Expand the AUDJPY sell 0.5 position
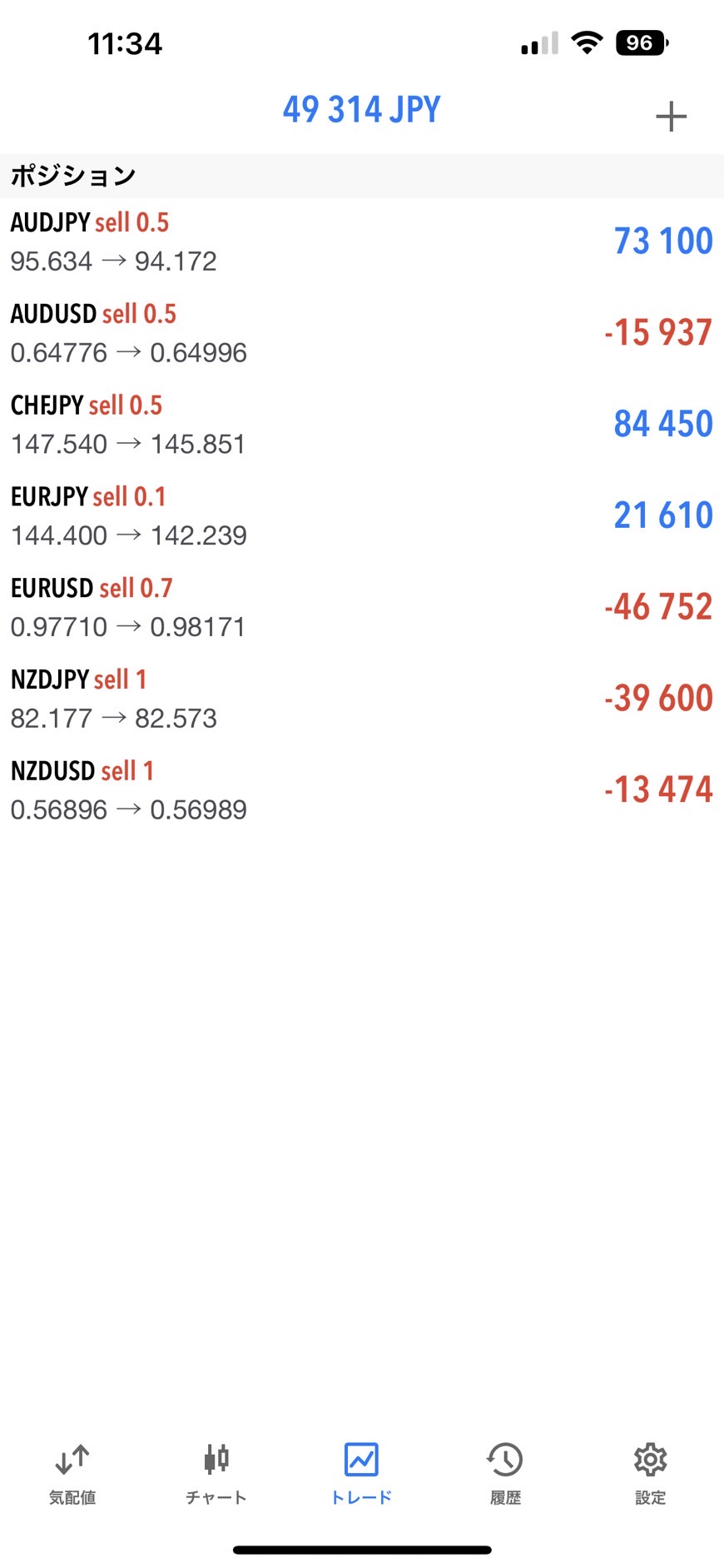This screenshot has height=1568, width=724. pos(362,241)
